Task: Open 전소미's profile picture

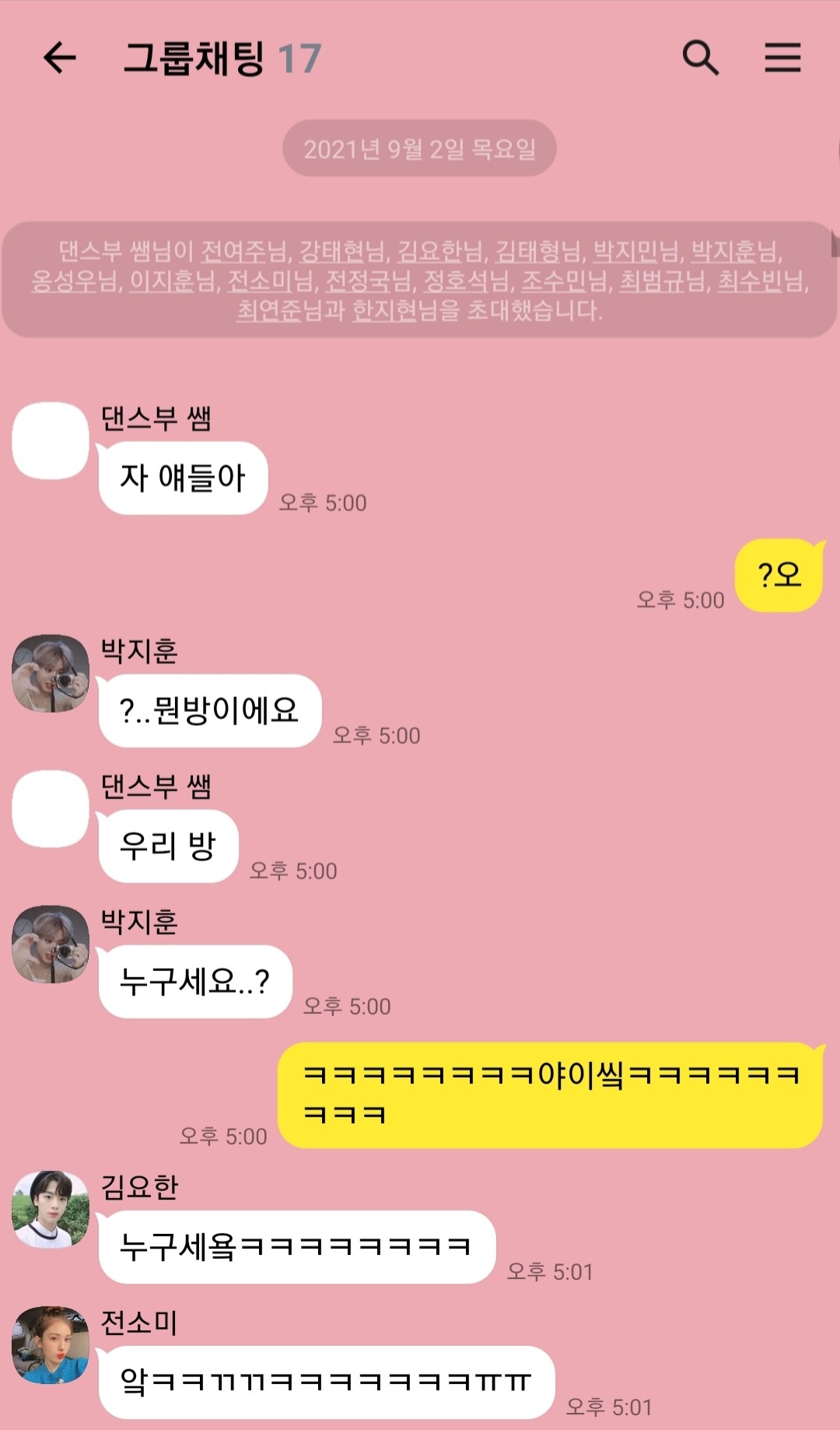Action: (x=51, y=1344)
